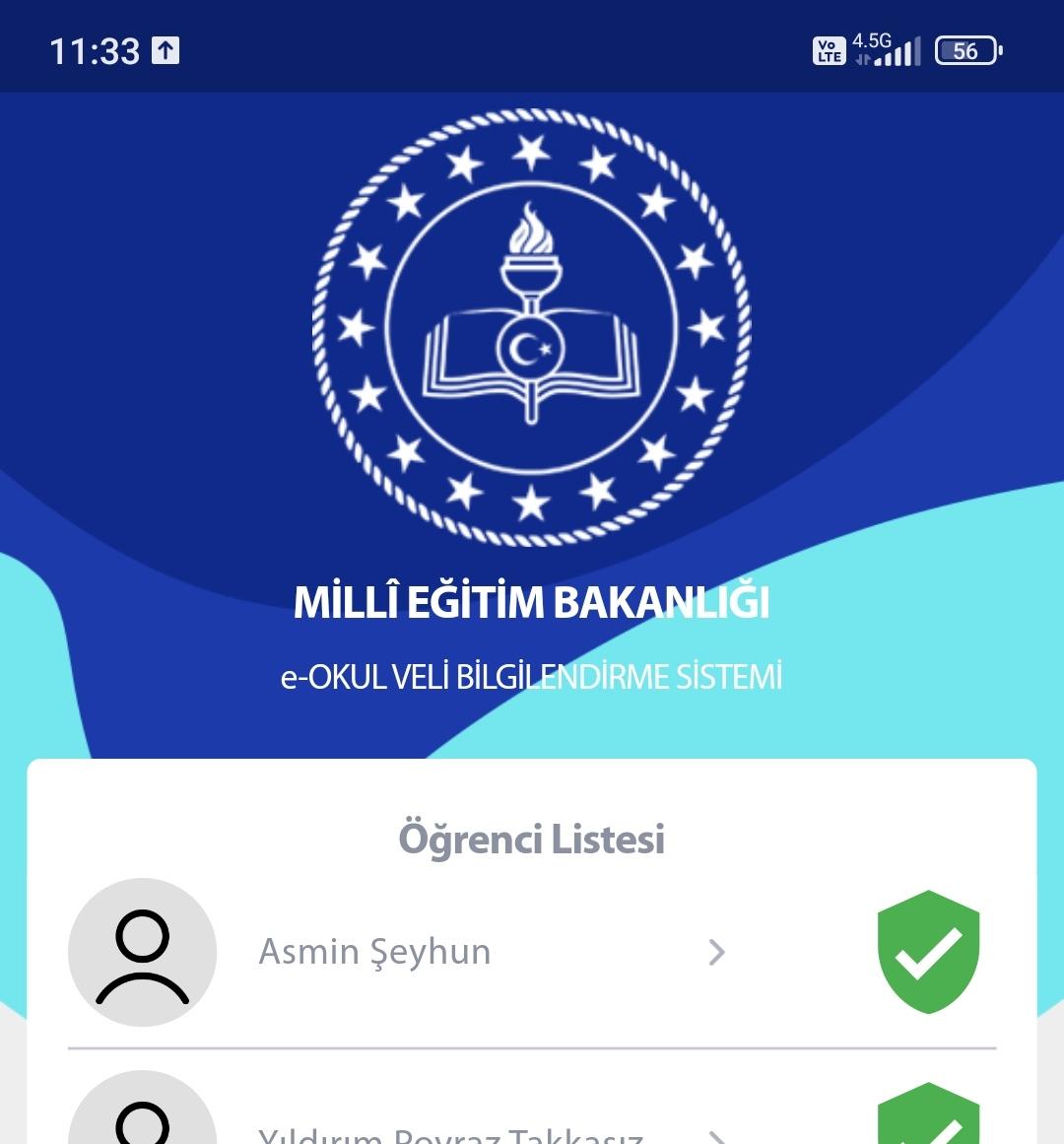
Task: Tap the e-OKUL VELİ BİLGİLENDİRME SİSTEMİ title
Action: click(532, 675)
